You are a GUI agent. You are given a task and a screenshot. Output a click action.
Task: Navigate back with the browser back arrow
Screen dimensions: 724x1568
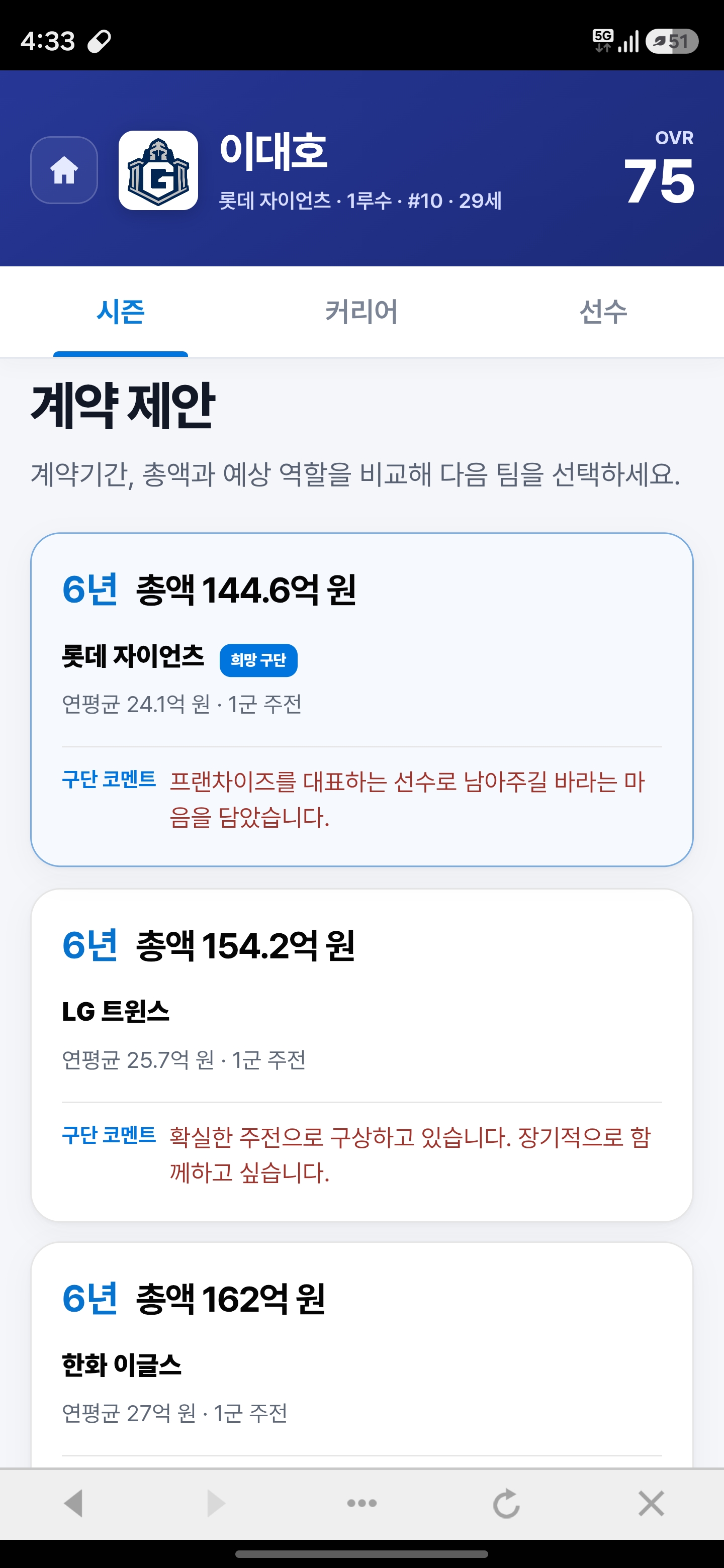73,1504
